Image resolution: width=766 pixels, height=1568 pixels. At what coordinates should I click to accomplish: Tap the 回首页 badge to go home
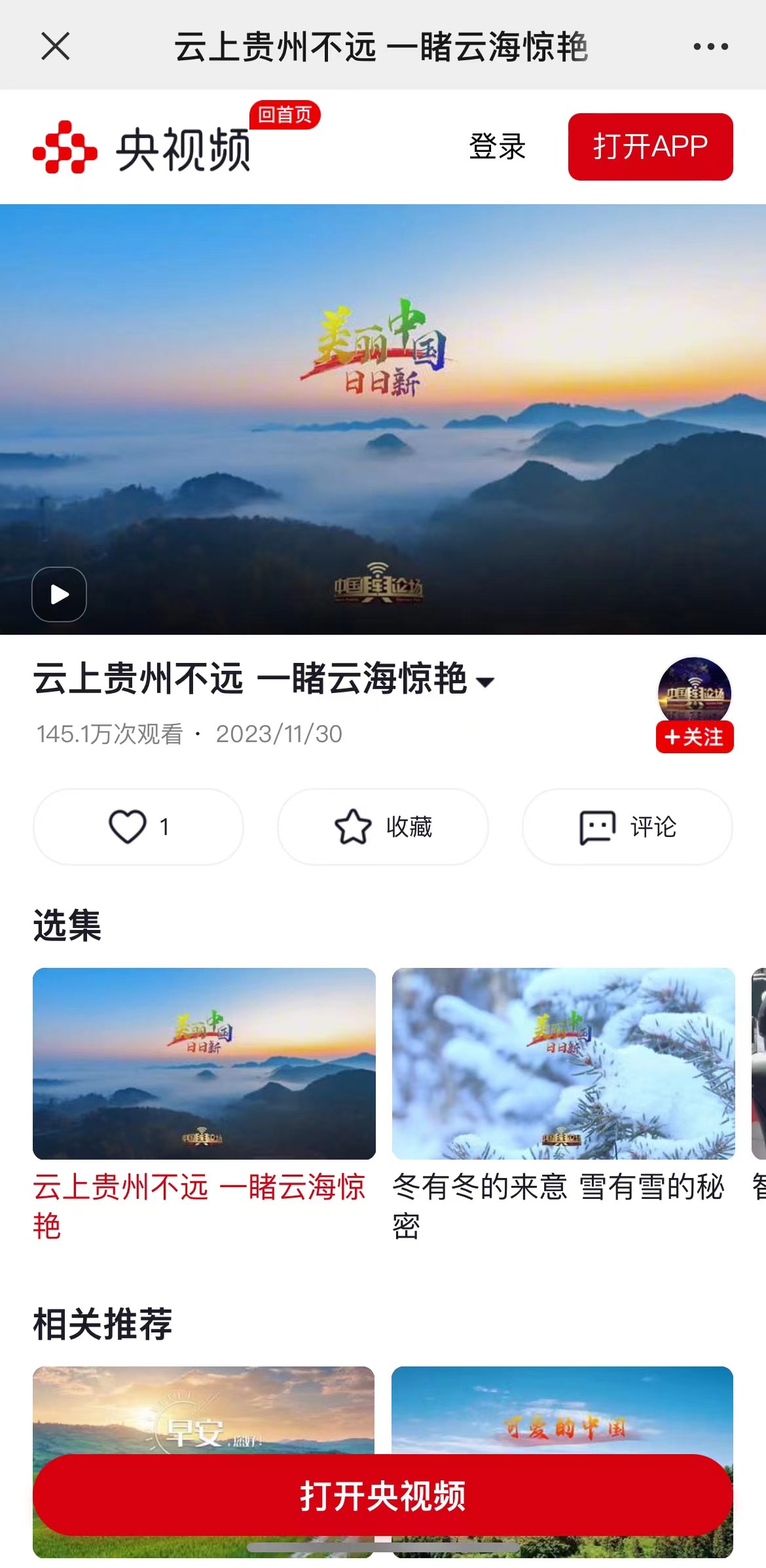(285, 115)
